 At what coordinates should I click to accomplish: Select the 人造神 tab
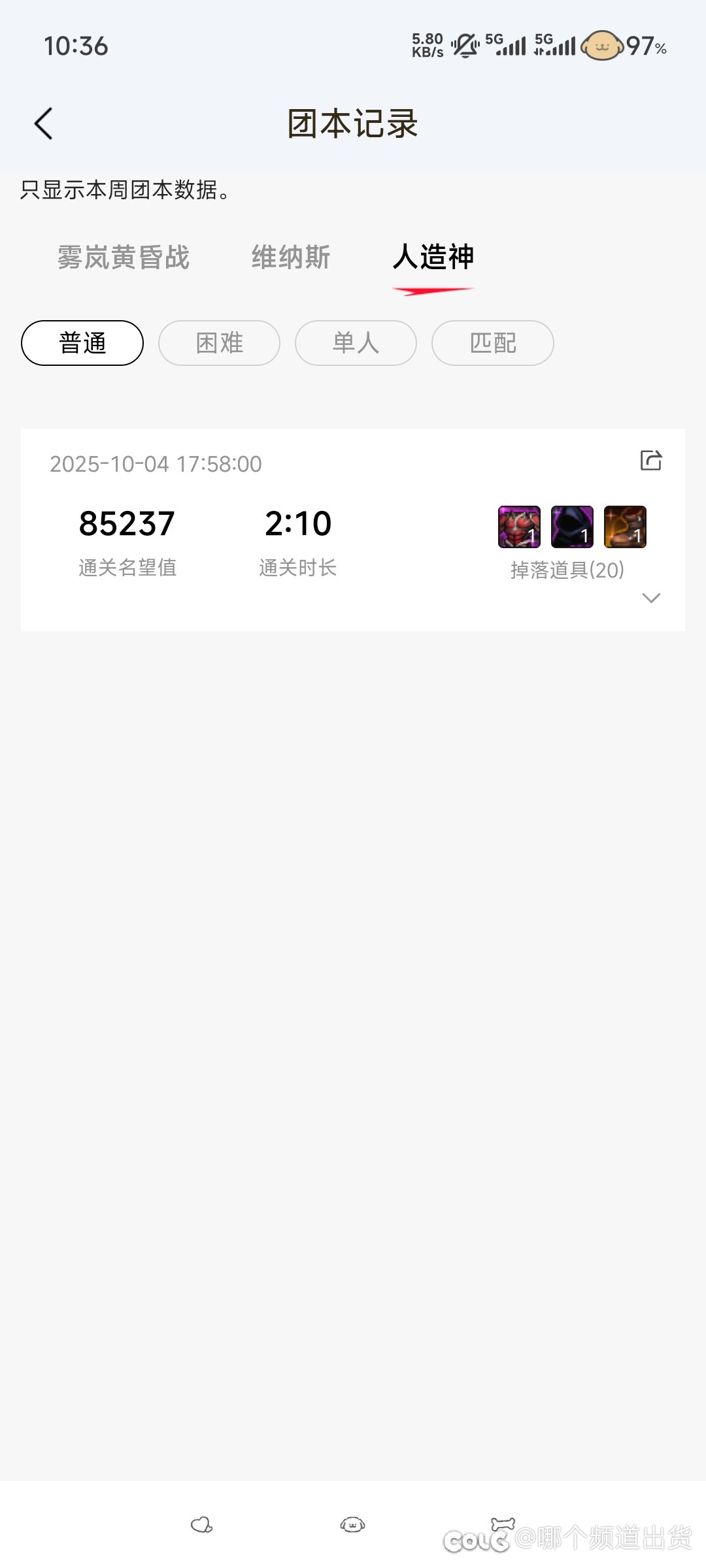coord(433,257)
